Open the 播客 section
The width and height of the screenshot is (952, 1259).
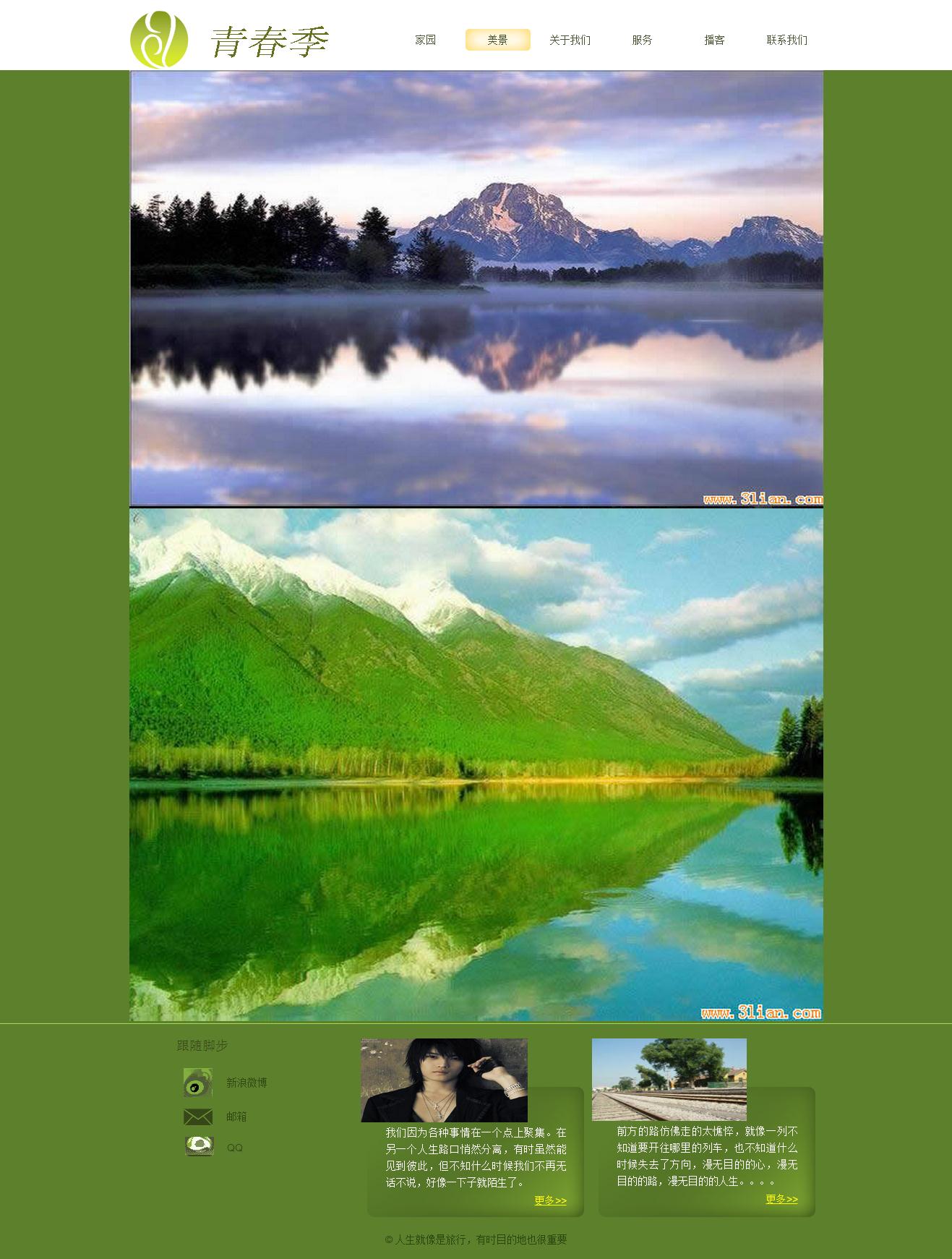714,40
